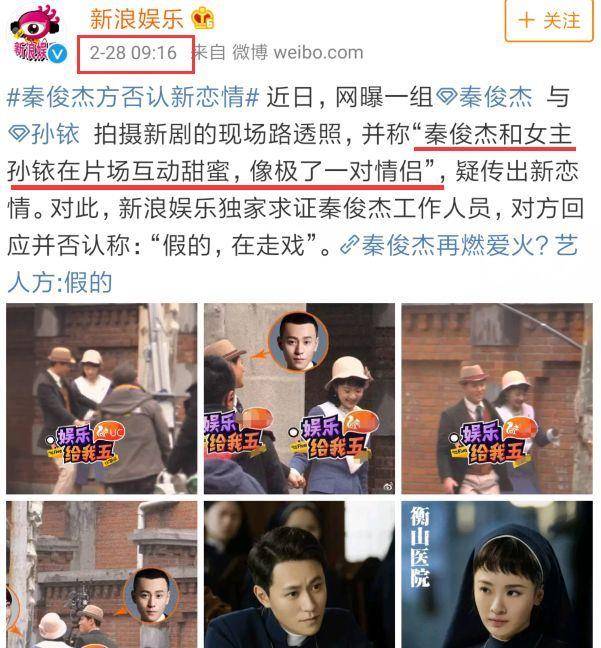Open the 秦俊杰 super topic link
Viewport: 601px width, 648px height.
click(x=494, y=97)
